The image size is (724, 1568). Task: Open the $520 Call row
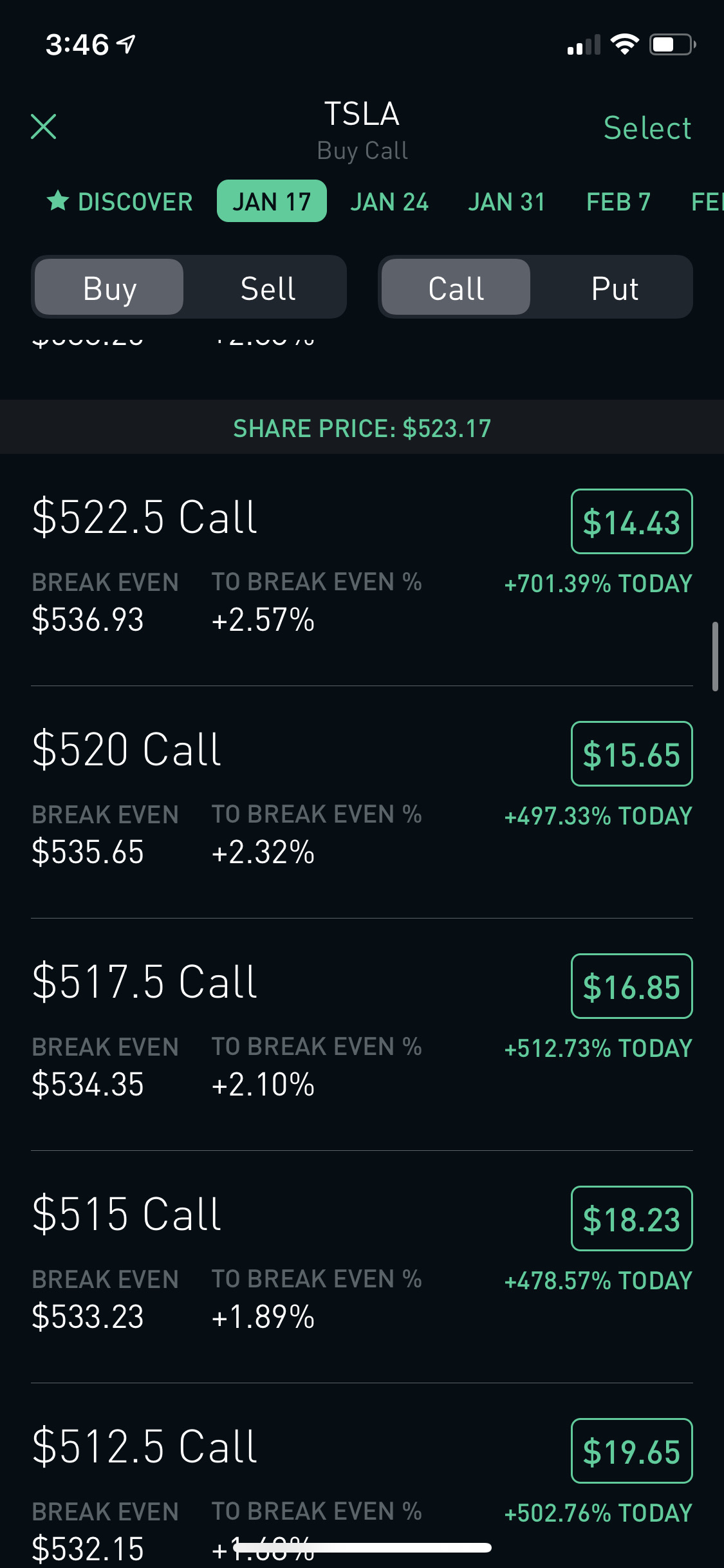[x=362, y=802]
